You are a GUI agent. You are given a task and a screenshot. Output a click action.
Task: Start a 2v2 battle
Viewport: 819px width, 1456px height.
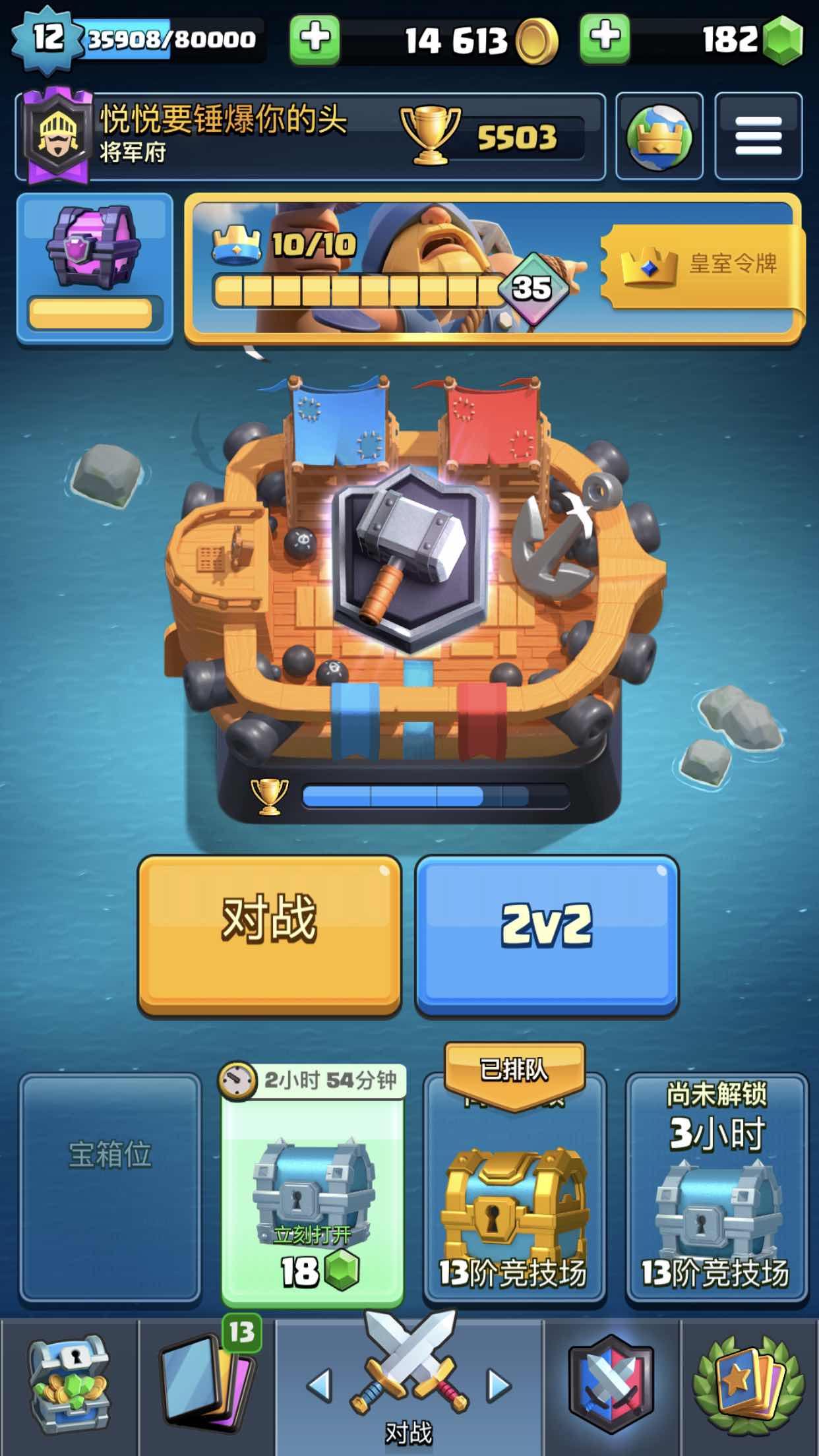tap(547, 934)
